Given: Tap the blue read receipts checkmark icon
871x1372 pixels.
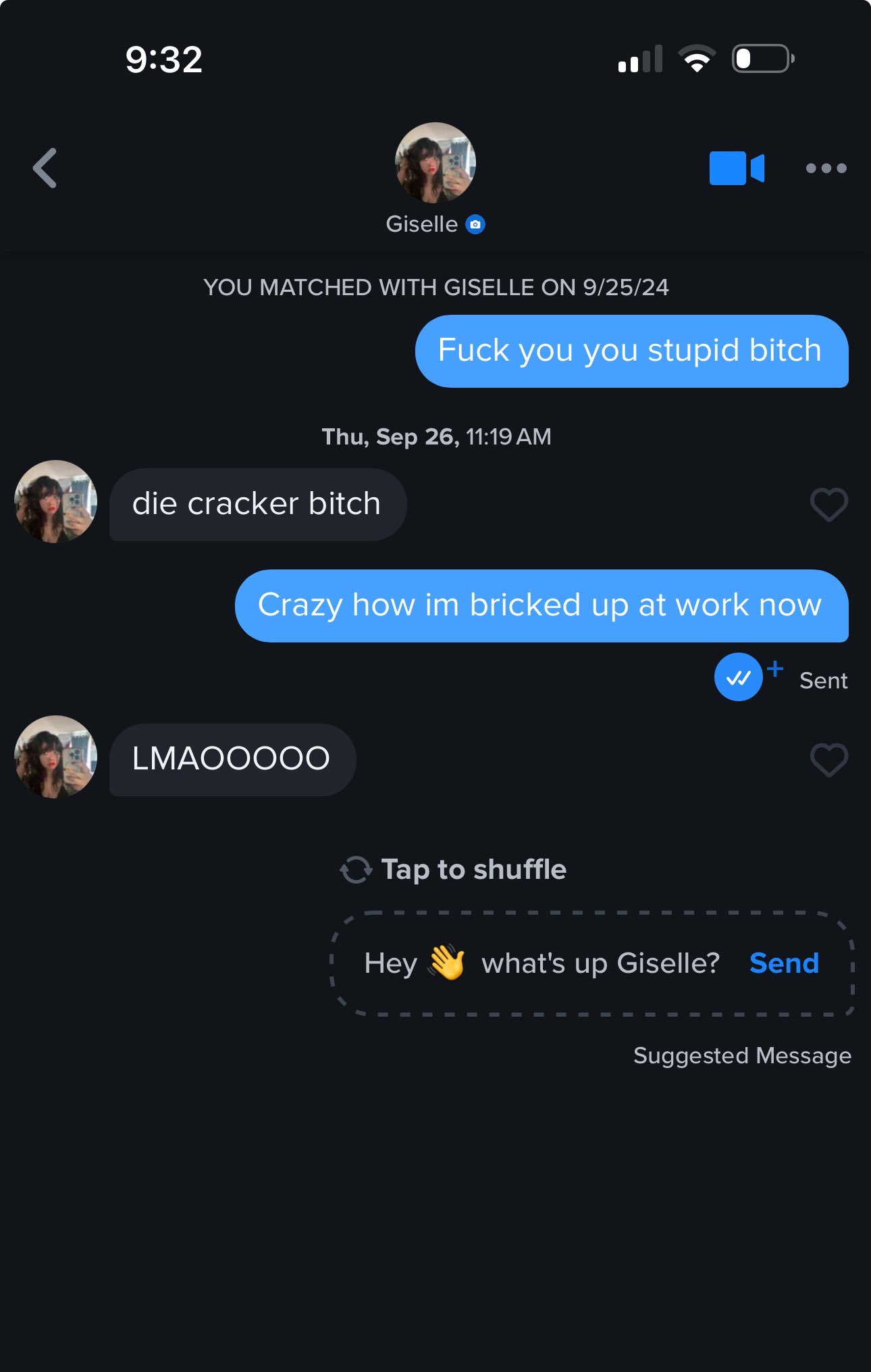Looking at the screenshot, I should click(739, 677).
